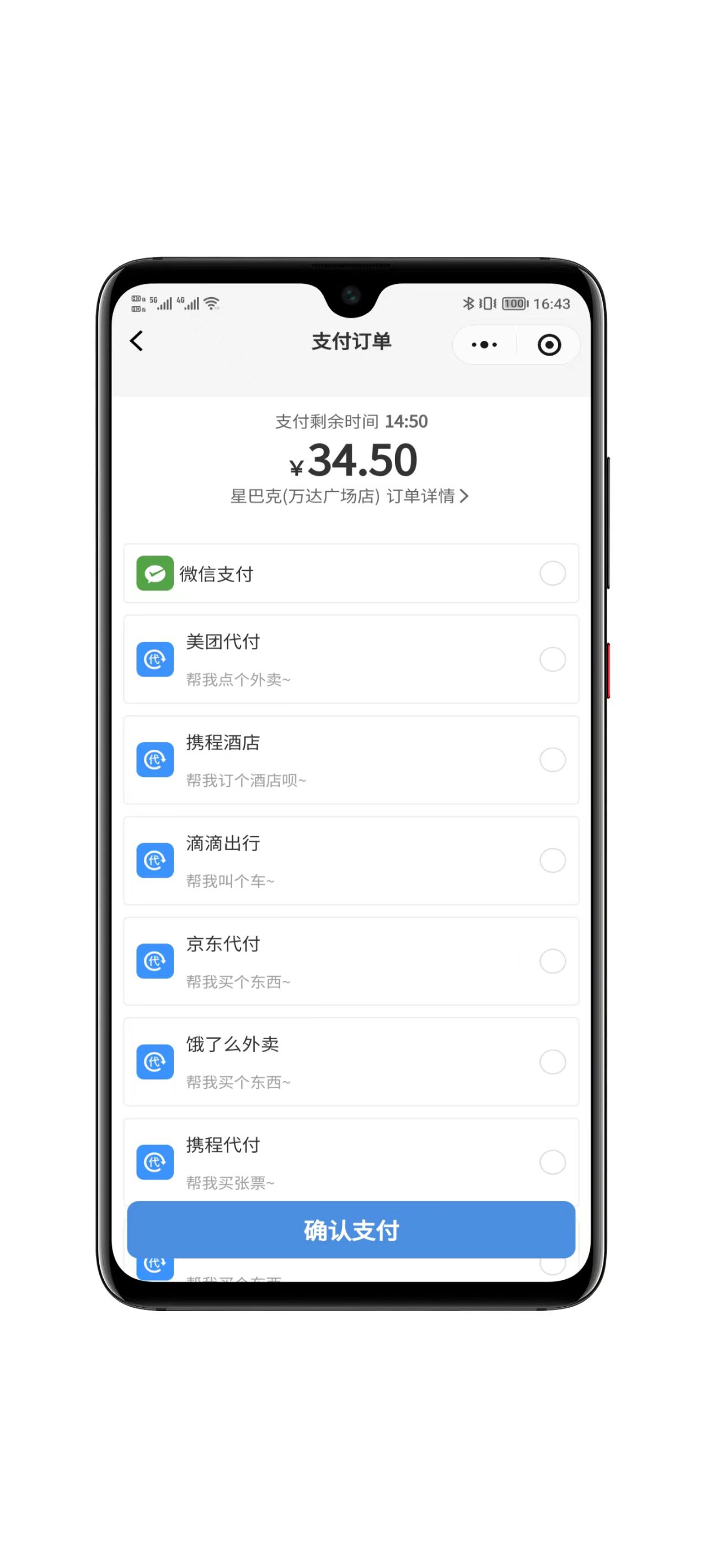This screenshot has height=1568, width=706.
Task: Pick 滴滴出行 payment option
Action: [x=552, y=860]
